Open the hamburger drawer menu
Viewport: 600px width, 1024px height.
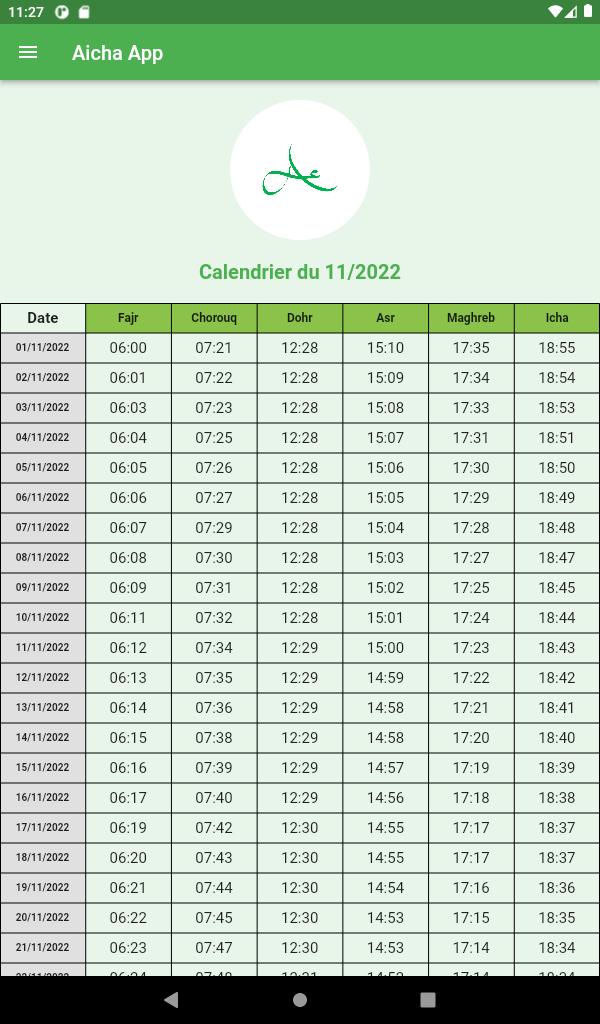click(x=28, y=53)
